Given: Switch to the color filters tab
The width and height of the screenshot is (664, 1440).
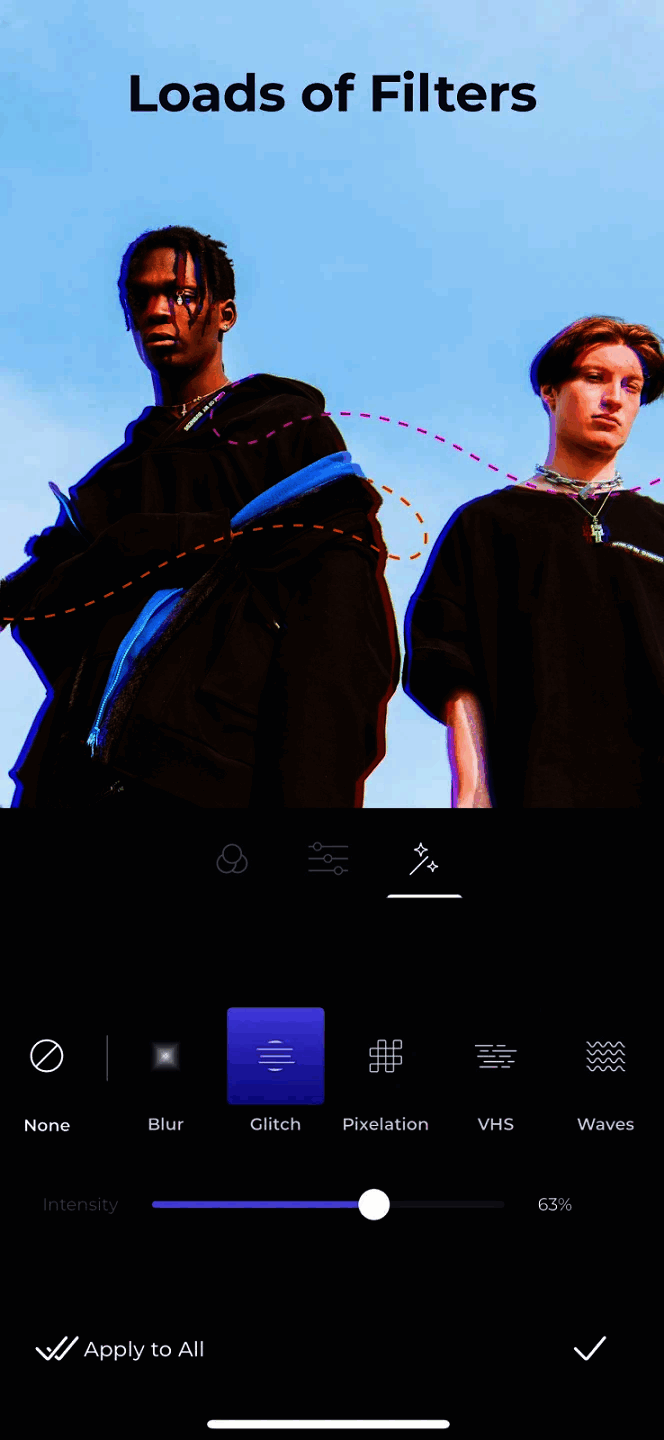Looking at the screenshot, I should click(x=232, y=860).
